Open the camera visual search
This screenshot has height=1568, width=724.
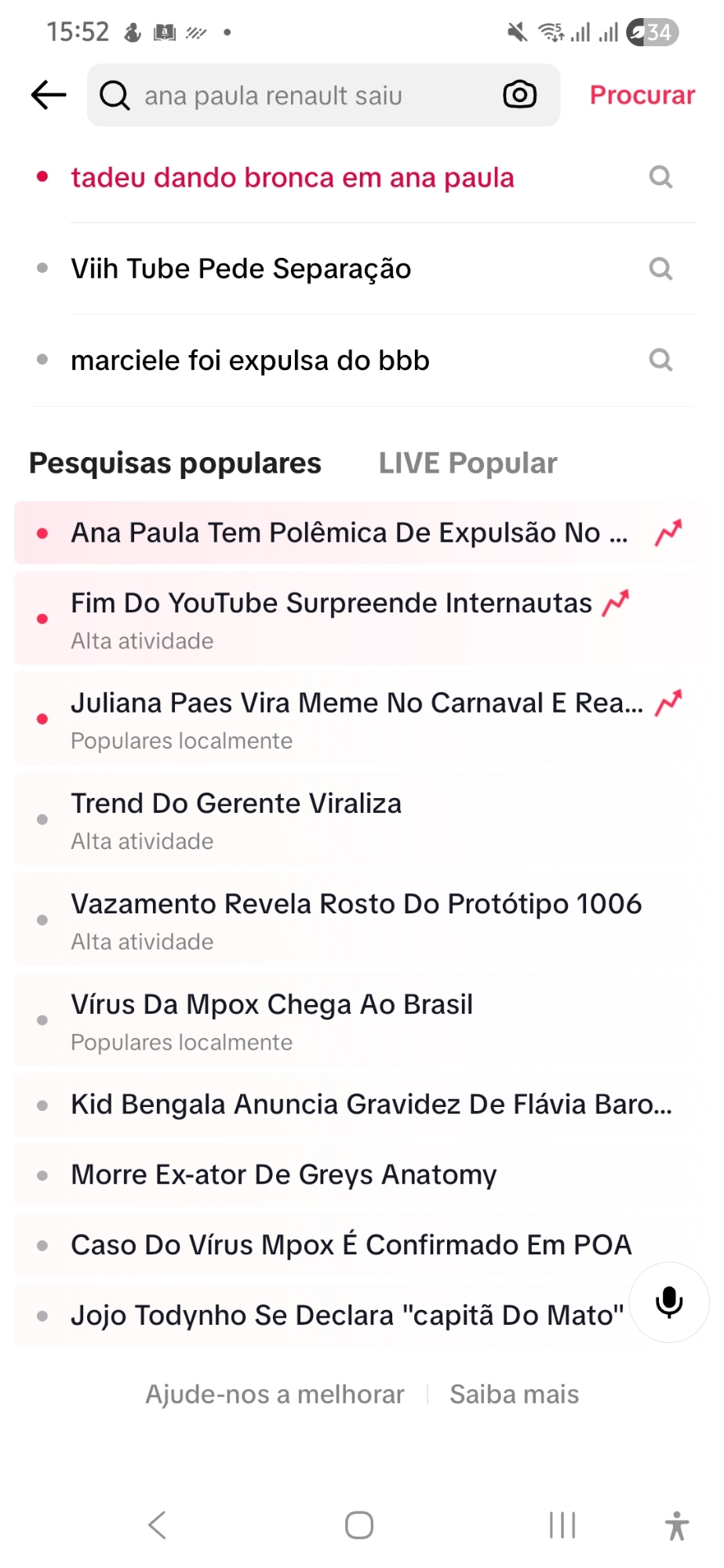click(519, 95)
